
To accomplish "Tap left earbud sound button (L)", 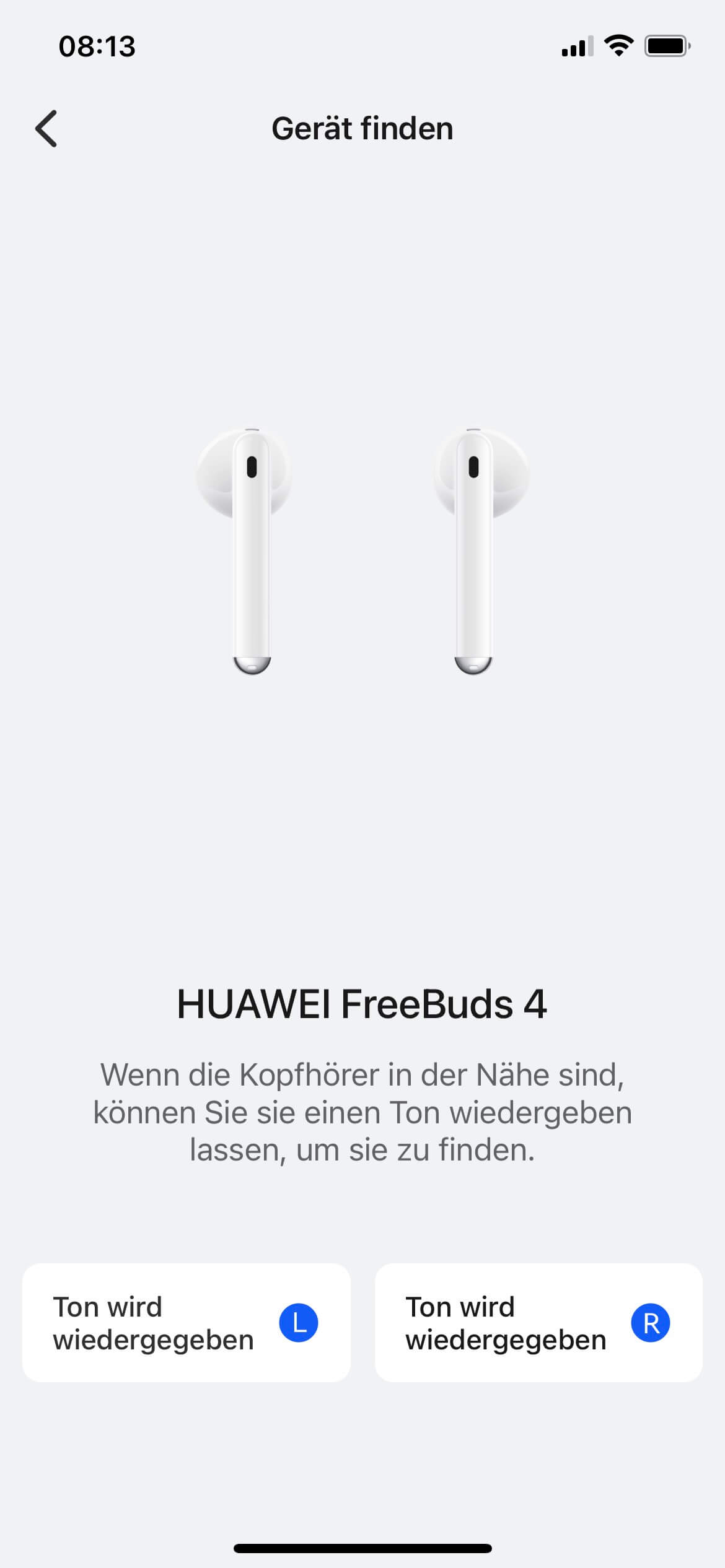I will pos(186,1323).
